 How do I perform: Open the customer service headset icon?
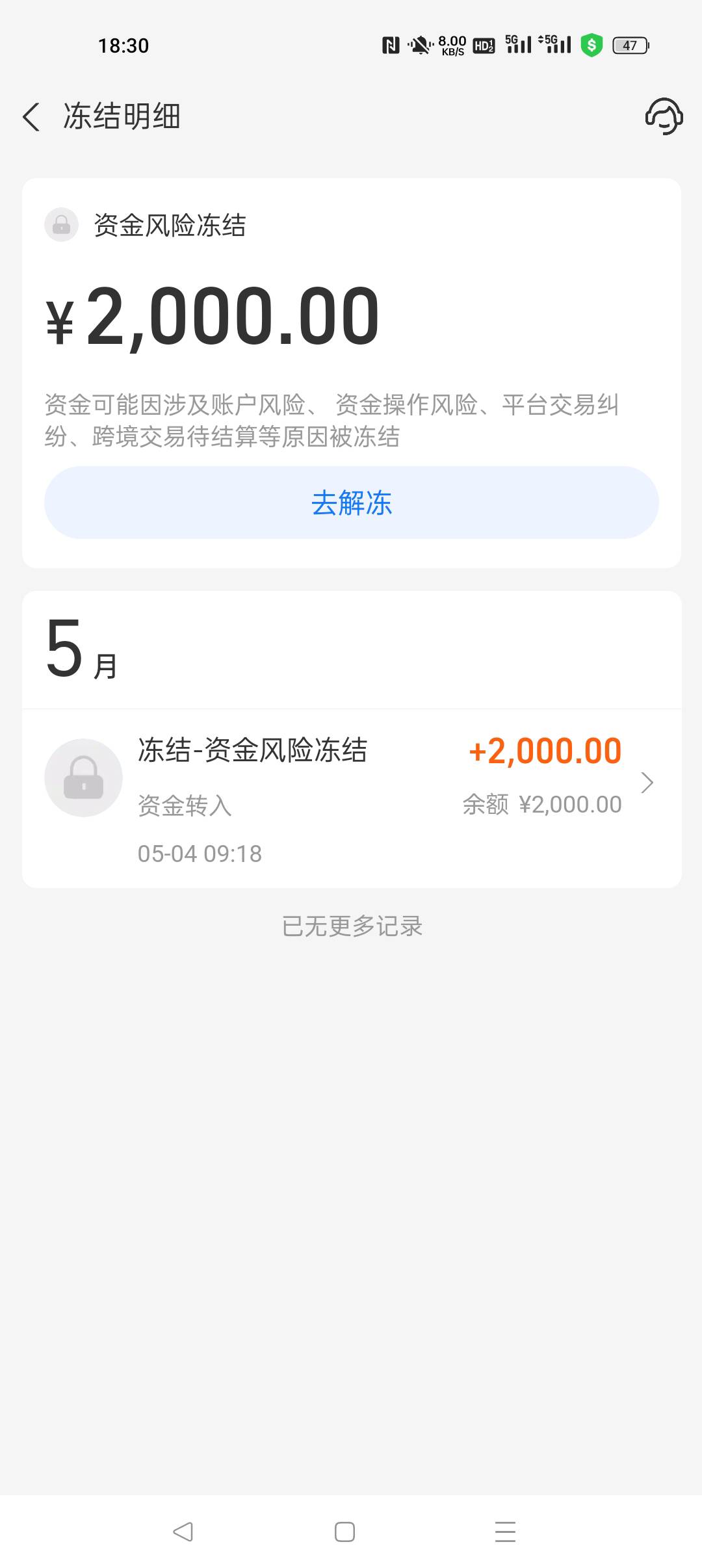click(664, 117)
